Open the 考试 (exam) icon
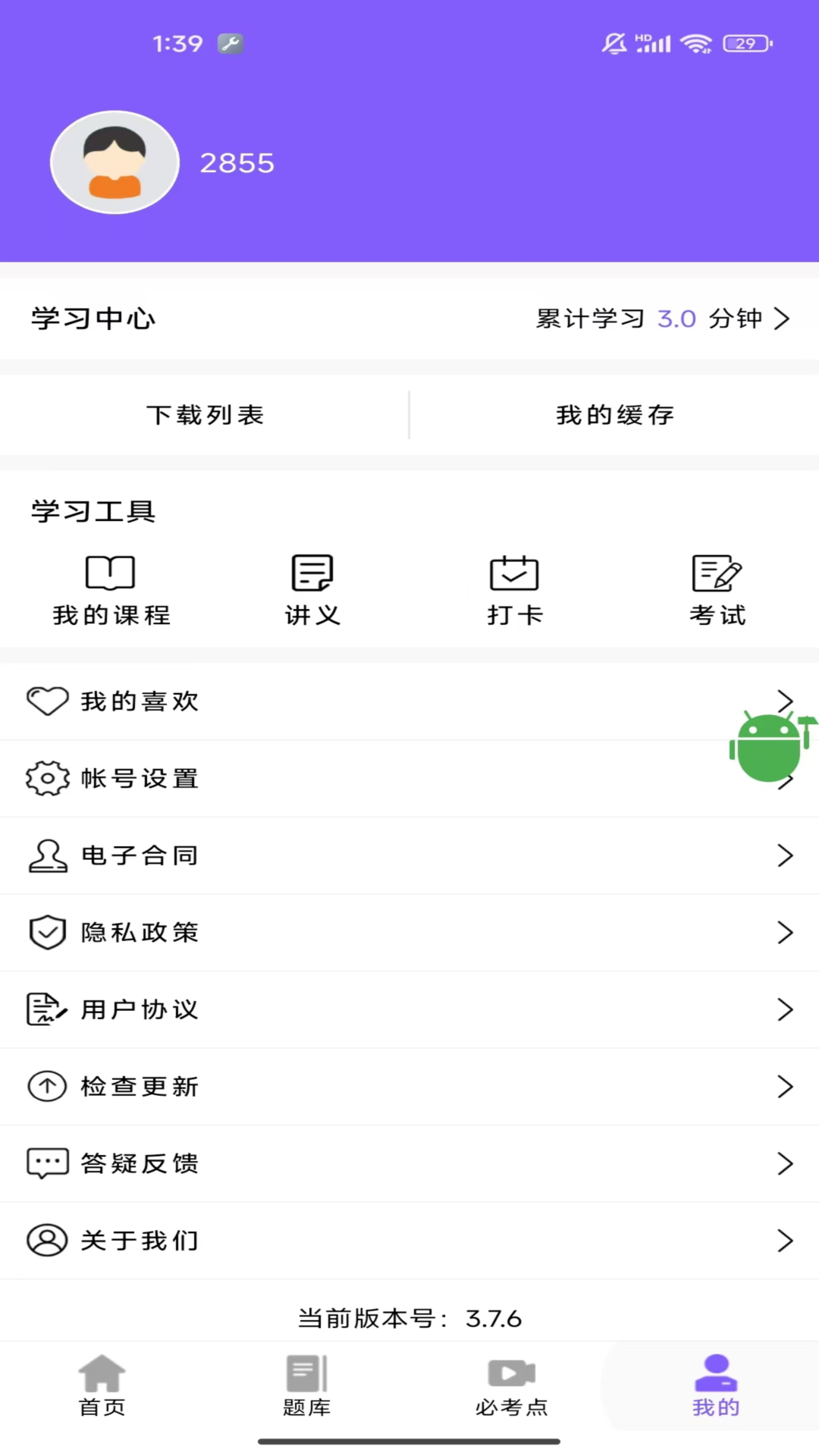Viewport: 819px width, 1456px height. [x=717, y=574]
